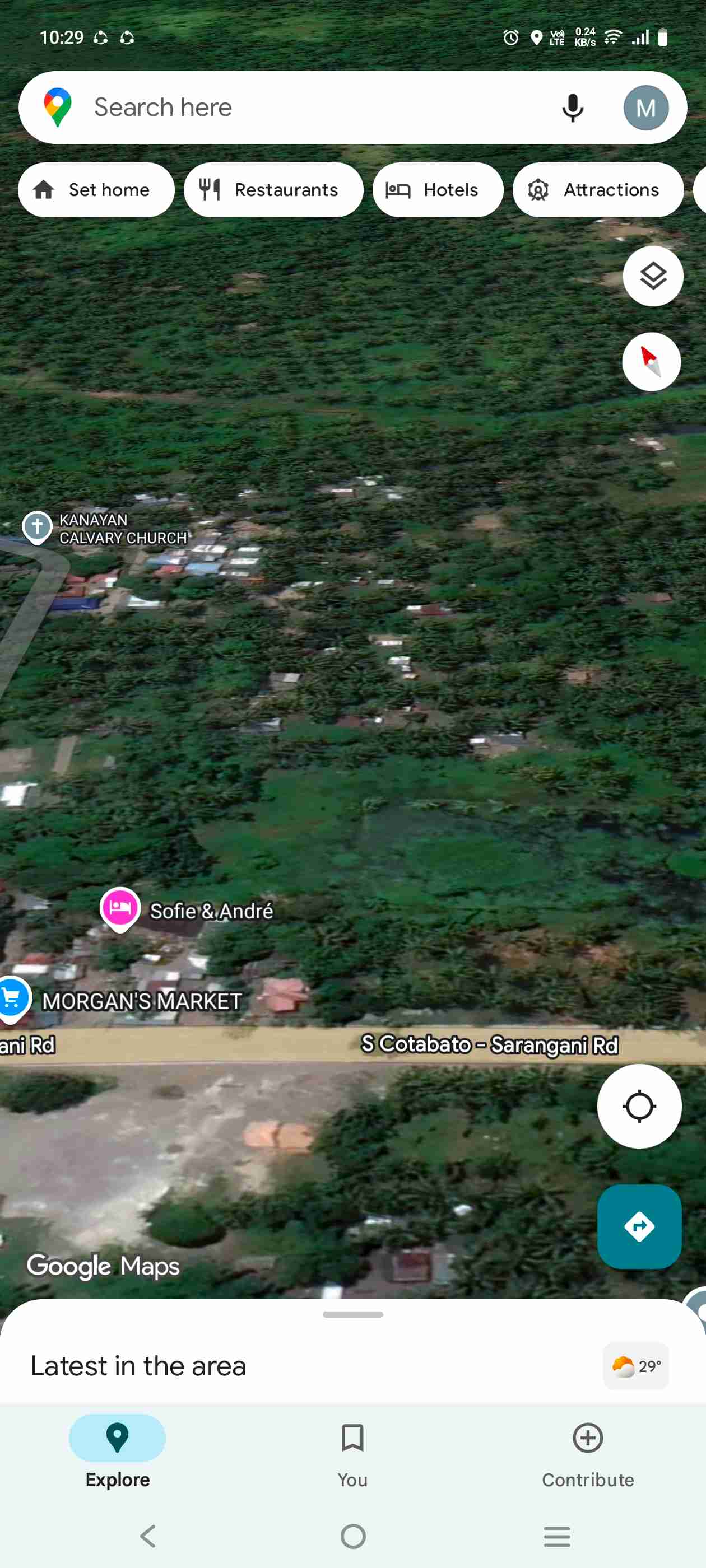The image size is (706, 1568).
Task: Open the account profile avatar
Action: point(645,108)
